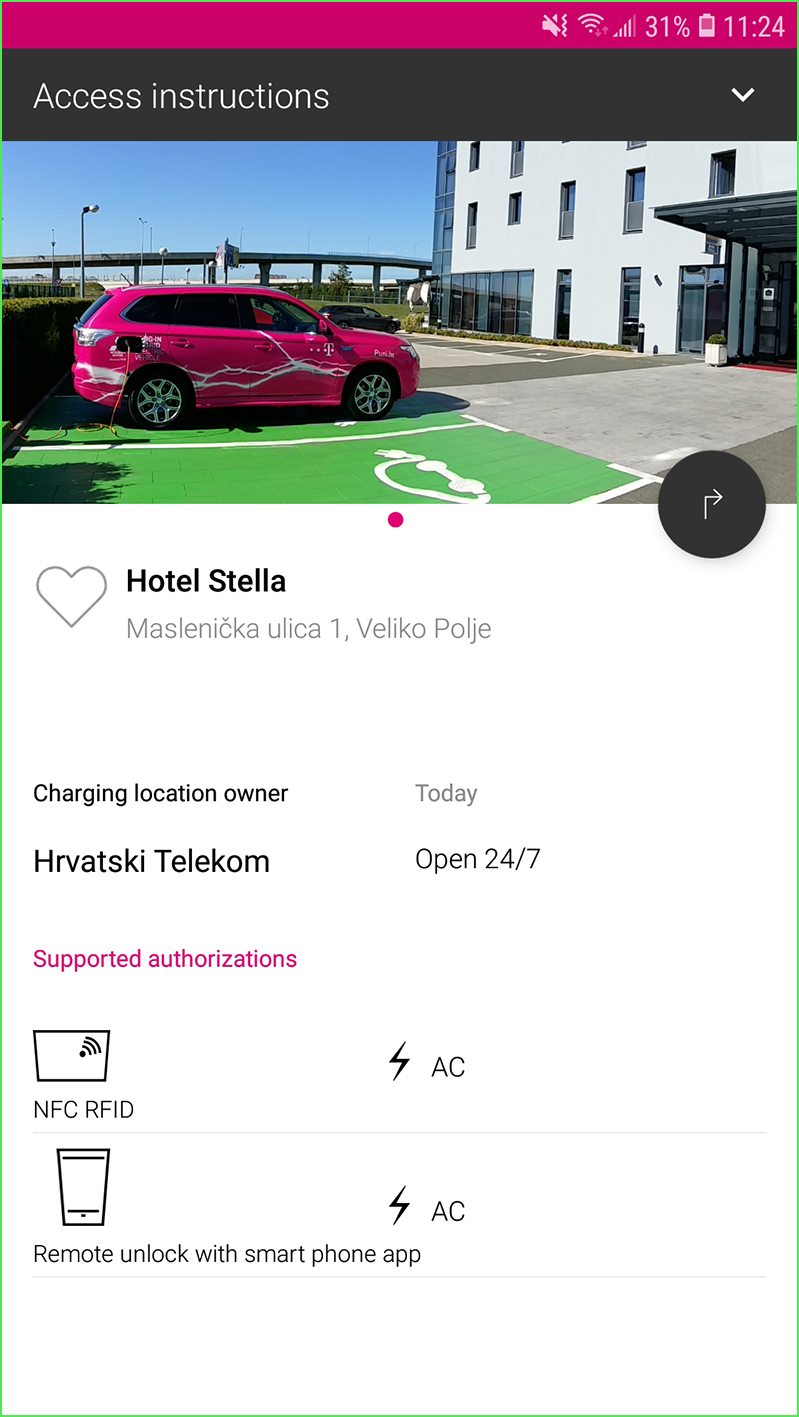Select the pink carousel page indicator dot
Image resolution: width=799 pixels, height=1417 pixels.
coord(395,519)
